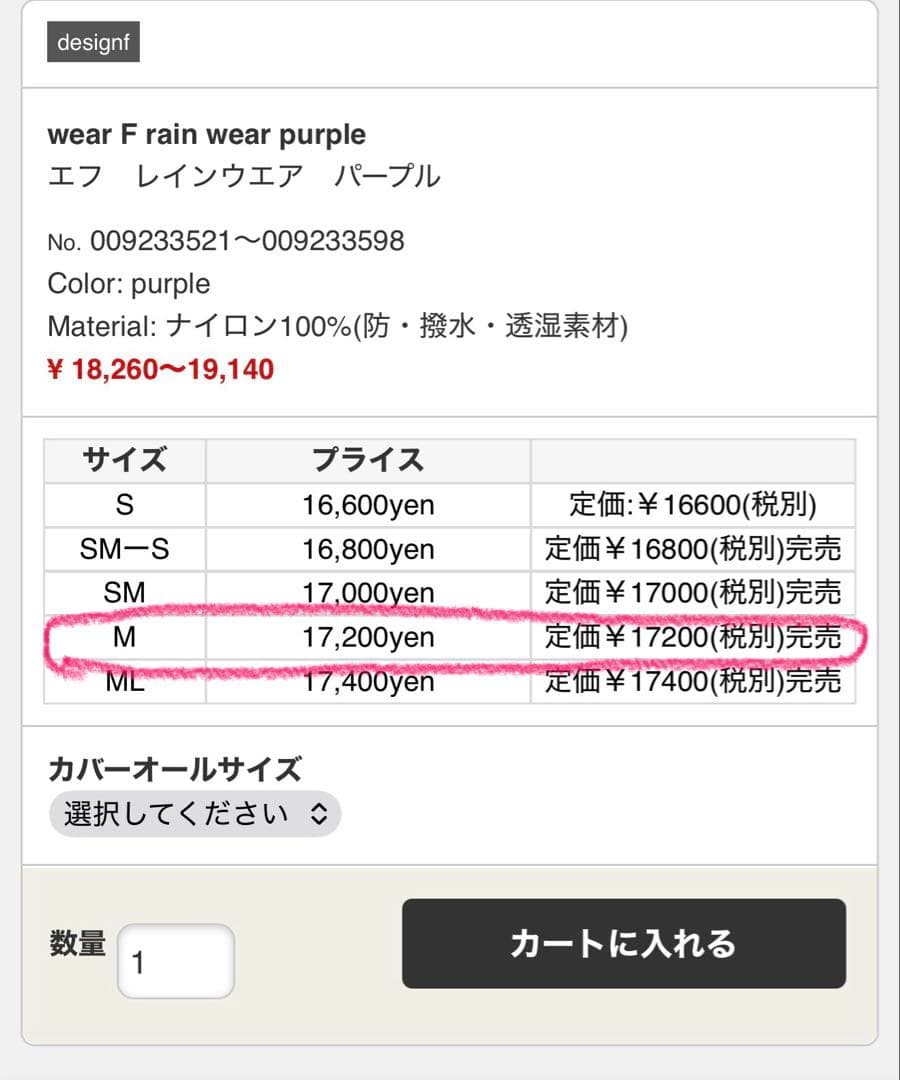The width and height of the screenshot is (900, 1080).
Task: Add item with カートに入れる button
Action: [x=623, y=943]
